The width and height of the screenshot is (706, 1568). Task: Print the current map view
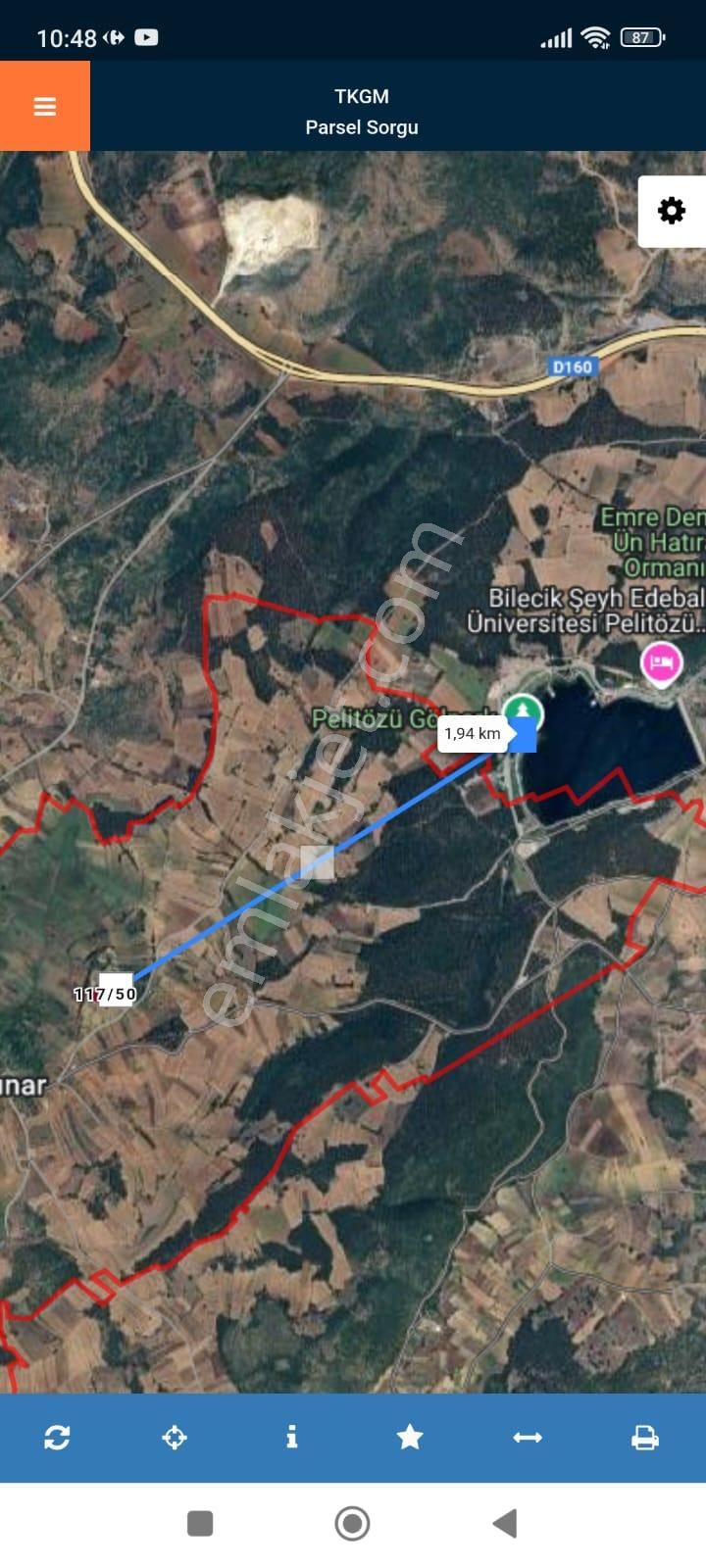coord(644,1438)
